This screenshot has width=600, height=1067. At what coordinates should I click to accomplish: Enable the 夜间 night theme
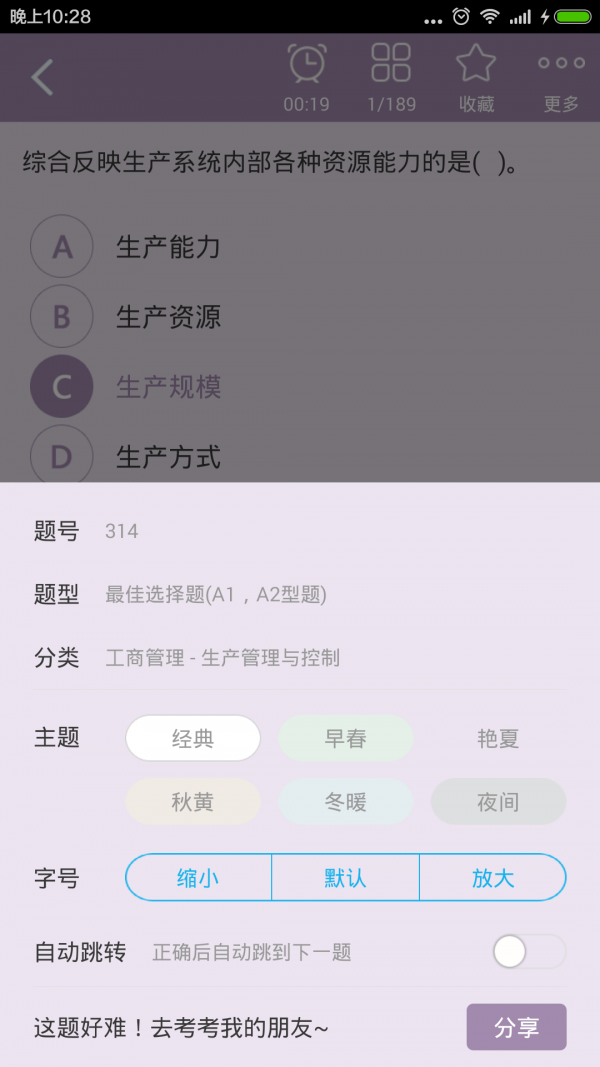click(x=498, y=802)
